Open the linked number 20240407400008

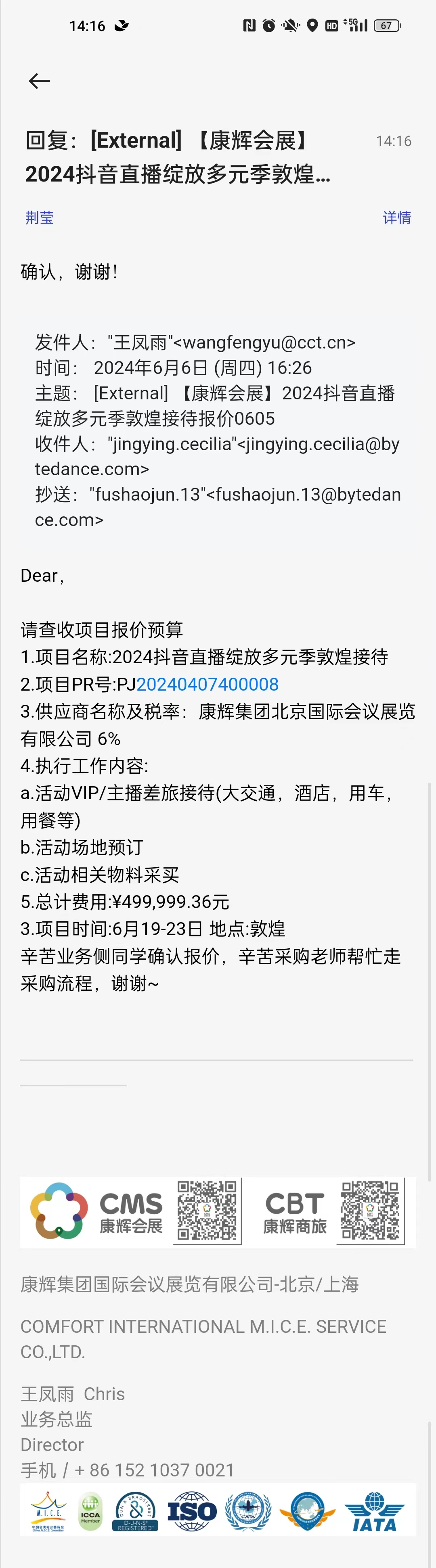pyautogui.click(x=208, y=684)
